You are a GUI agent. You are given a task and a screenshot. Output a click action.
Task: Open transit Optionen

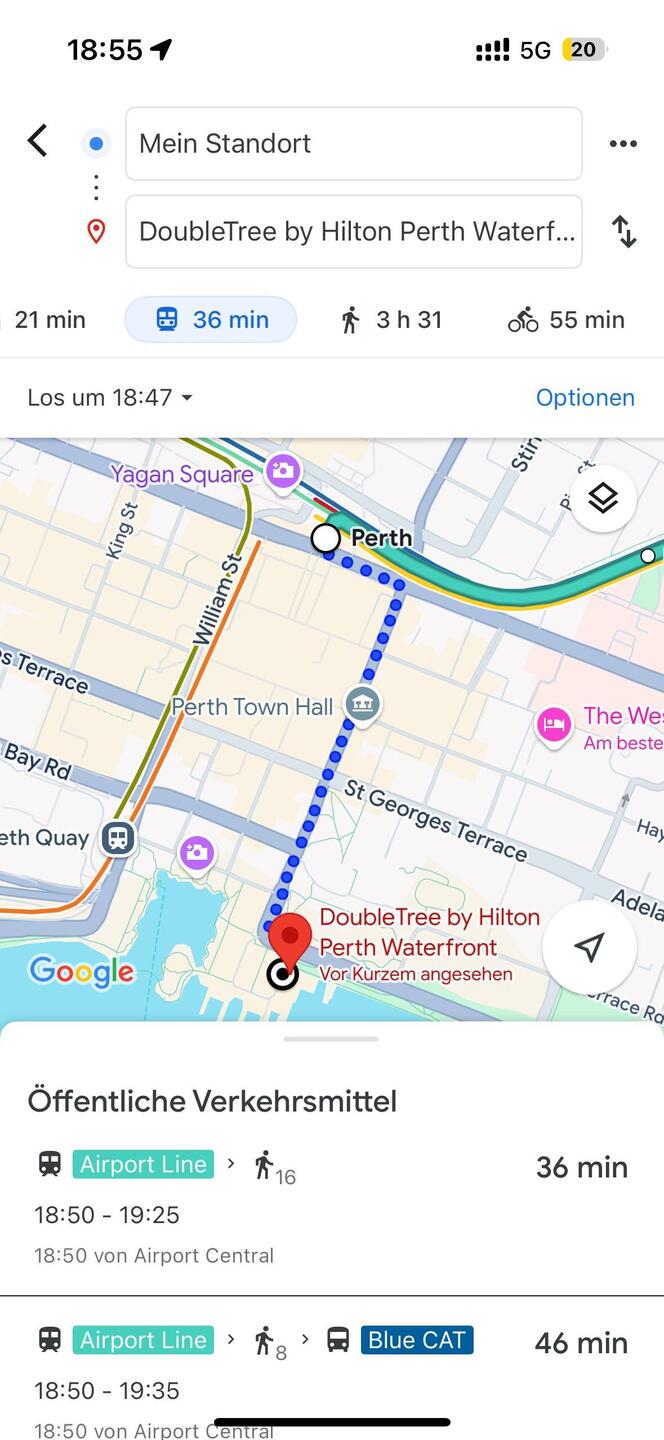point(585,397)
